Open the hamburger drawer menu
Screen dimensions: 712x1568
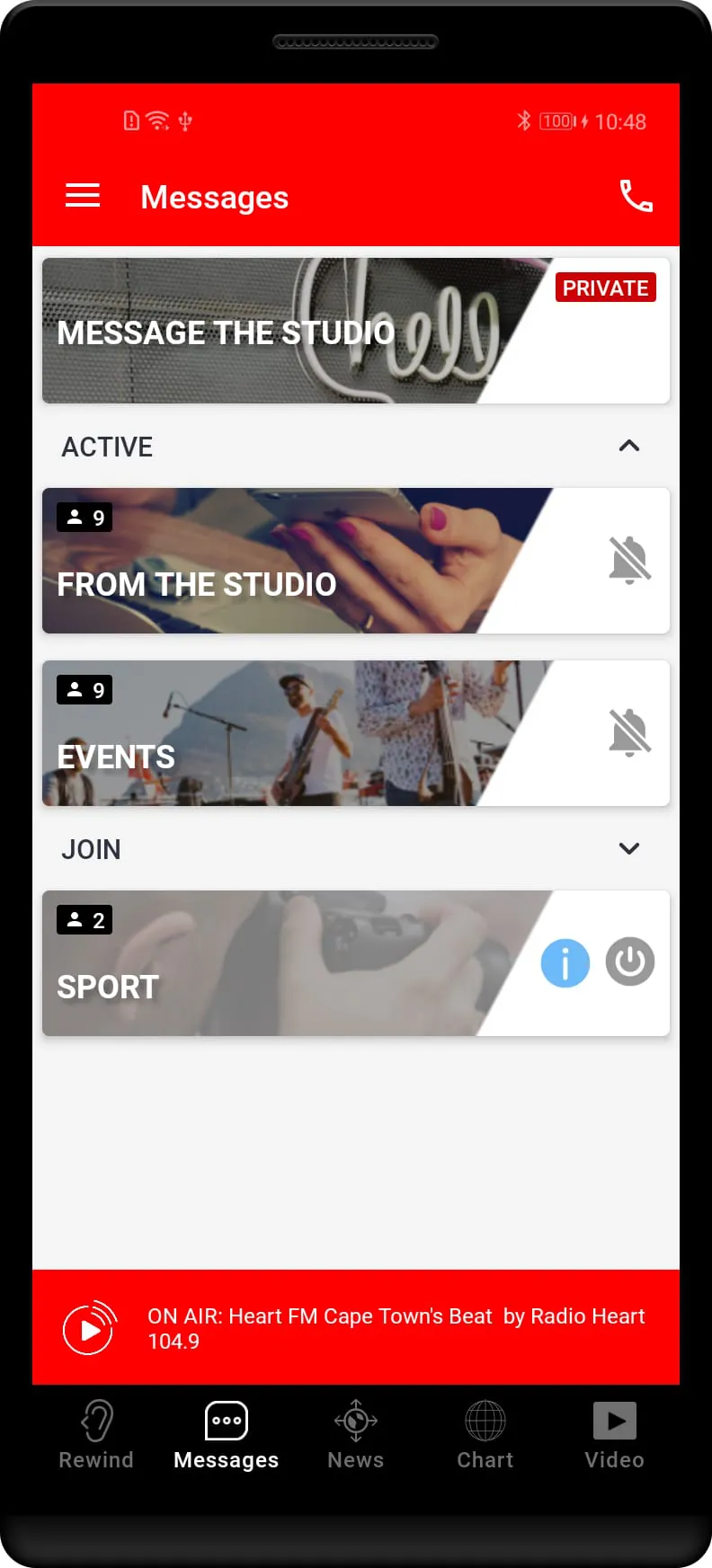[x=83, y=196]
